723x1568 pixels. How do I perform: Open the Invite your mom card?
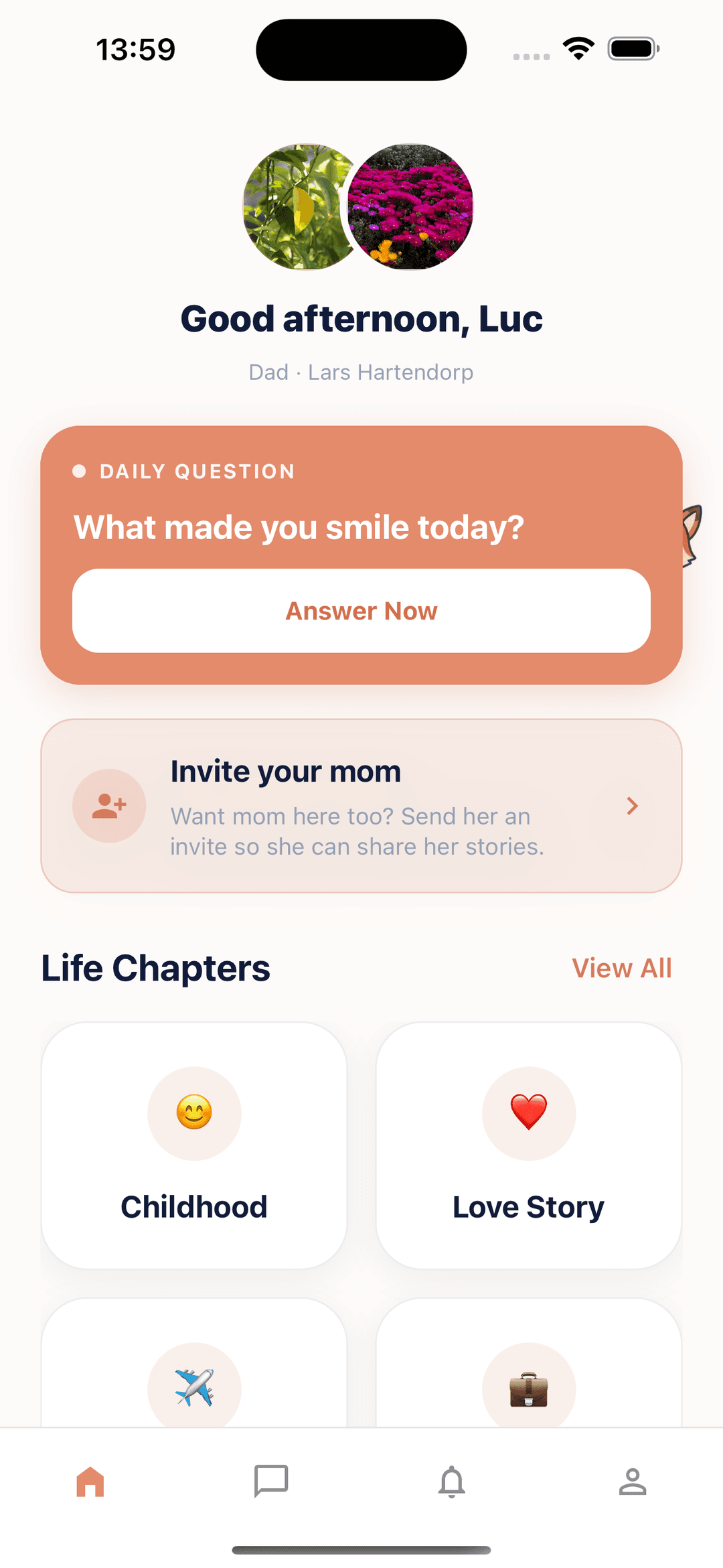pos(361,806)
